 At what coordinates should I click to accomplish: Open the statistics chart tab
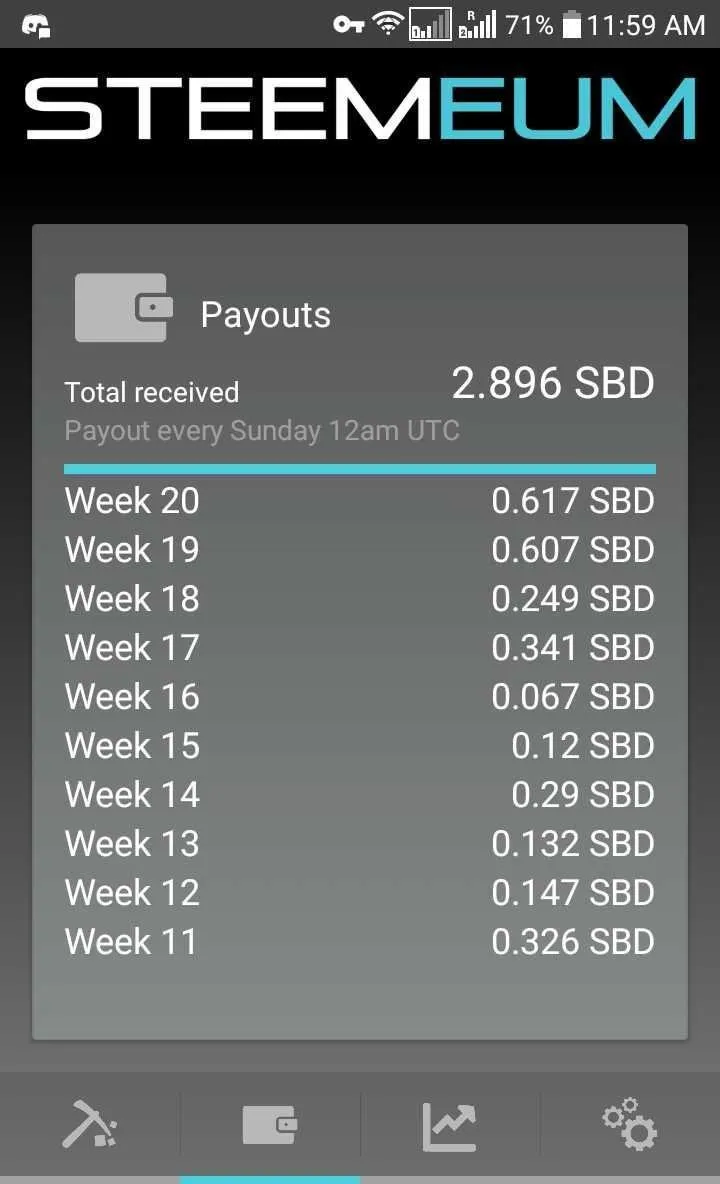coord(449,1127)
